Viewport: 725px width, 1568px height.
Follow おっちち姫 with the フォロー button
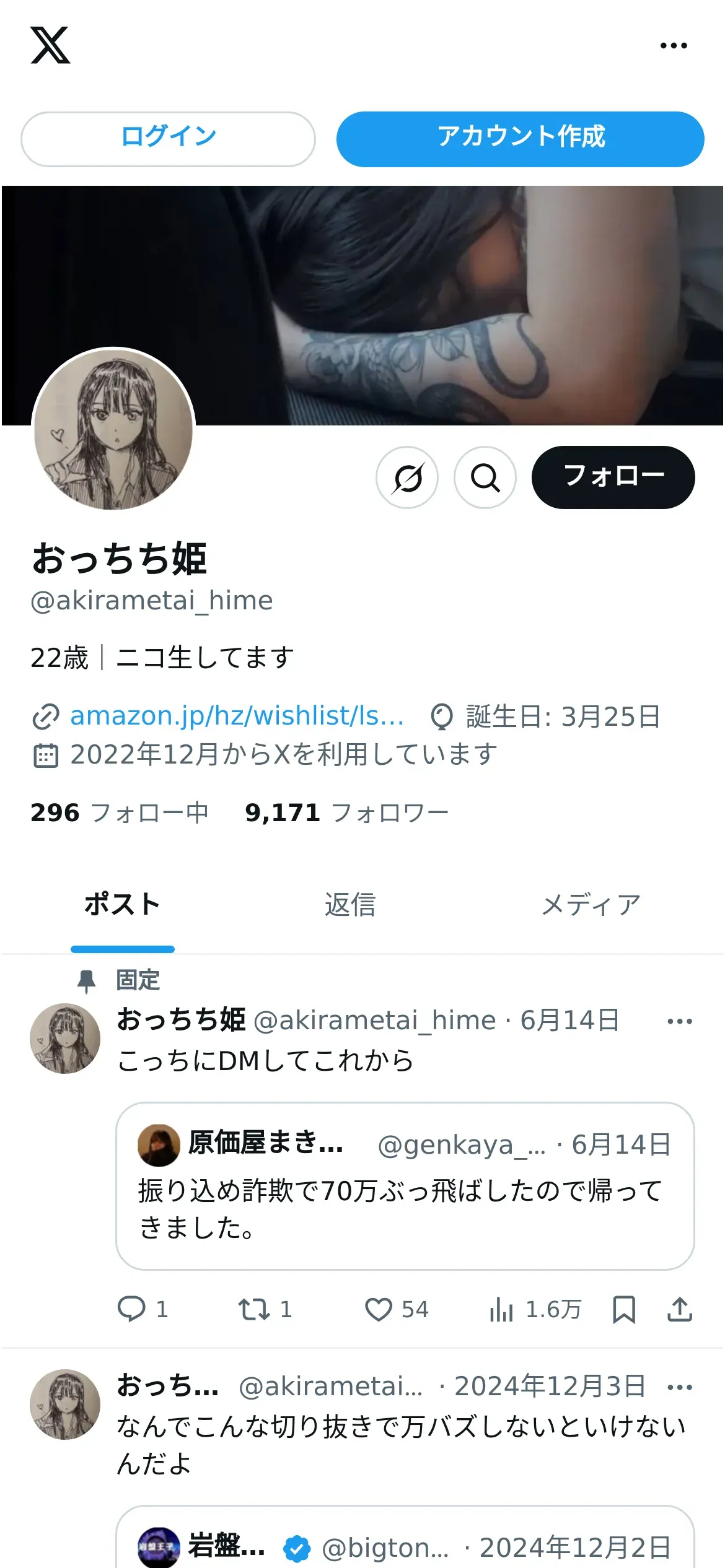(613, 477)
